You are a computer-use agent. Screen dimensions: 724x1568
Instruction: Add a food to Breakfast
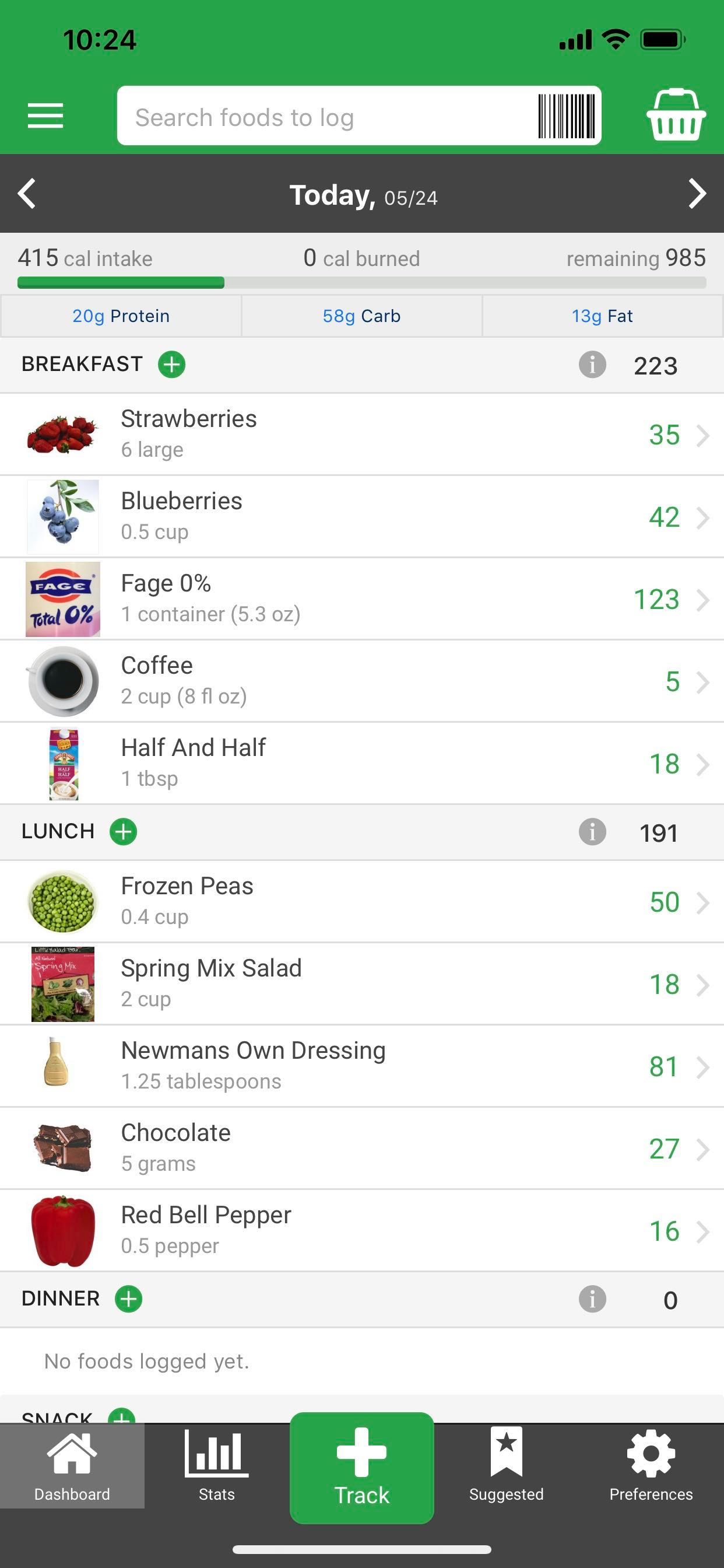(171, 365)
